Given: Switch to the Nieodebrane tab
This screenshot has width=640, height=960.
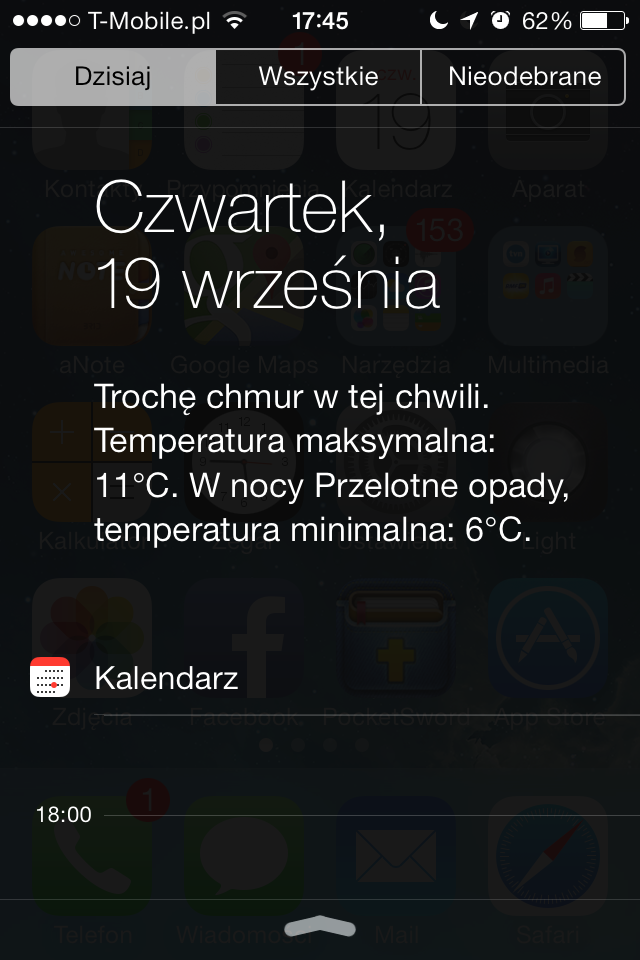Looking at the screenshot, I should click(525, 77).
